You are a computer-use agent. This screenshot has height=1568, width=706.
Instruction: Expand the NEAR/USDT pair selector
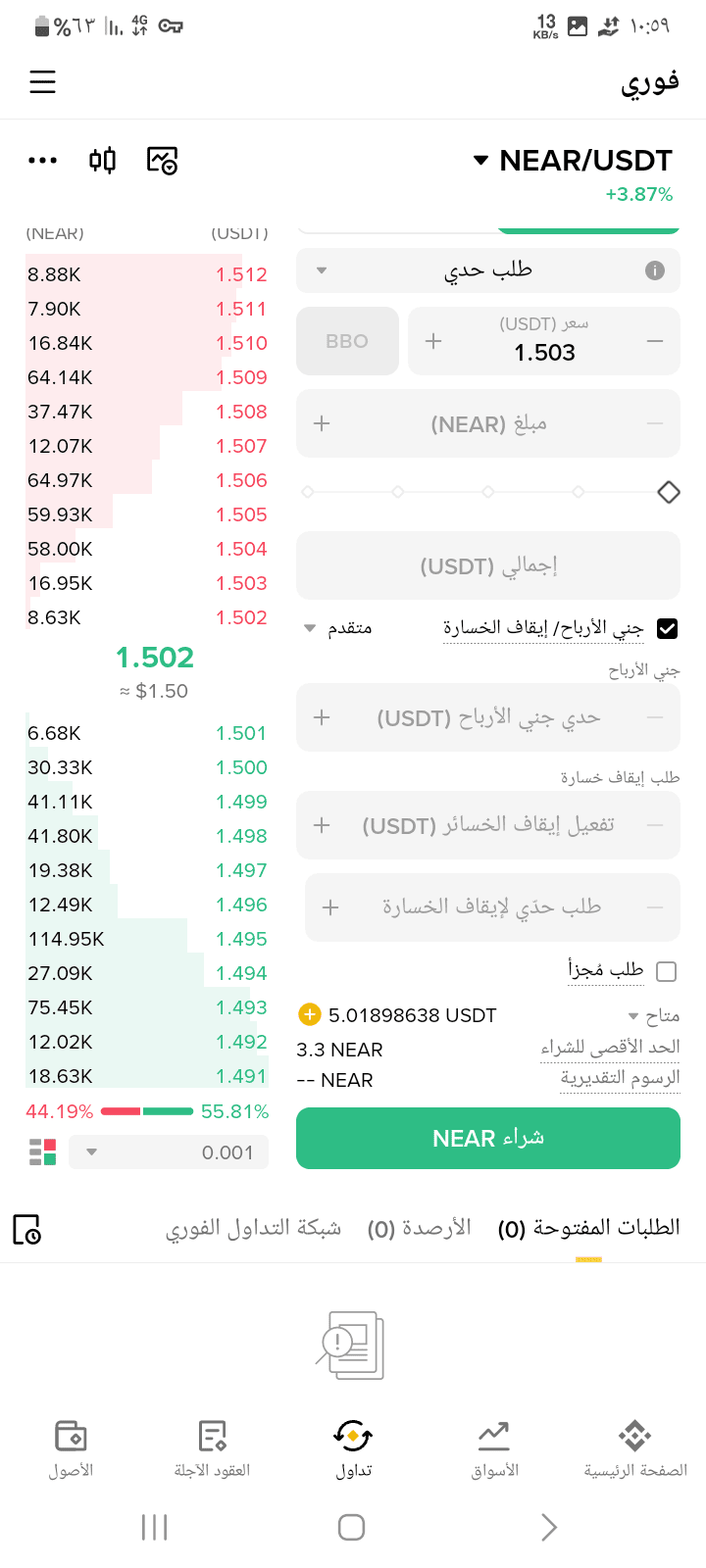point(574,161)
